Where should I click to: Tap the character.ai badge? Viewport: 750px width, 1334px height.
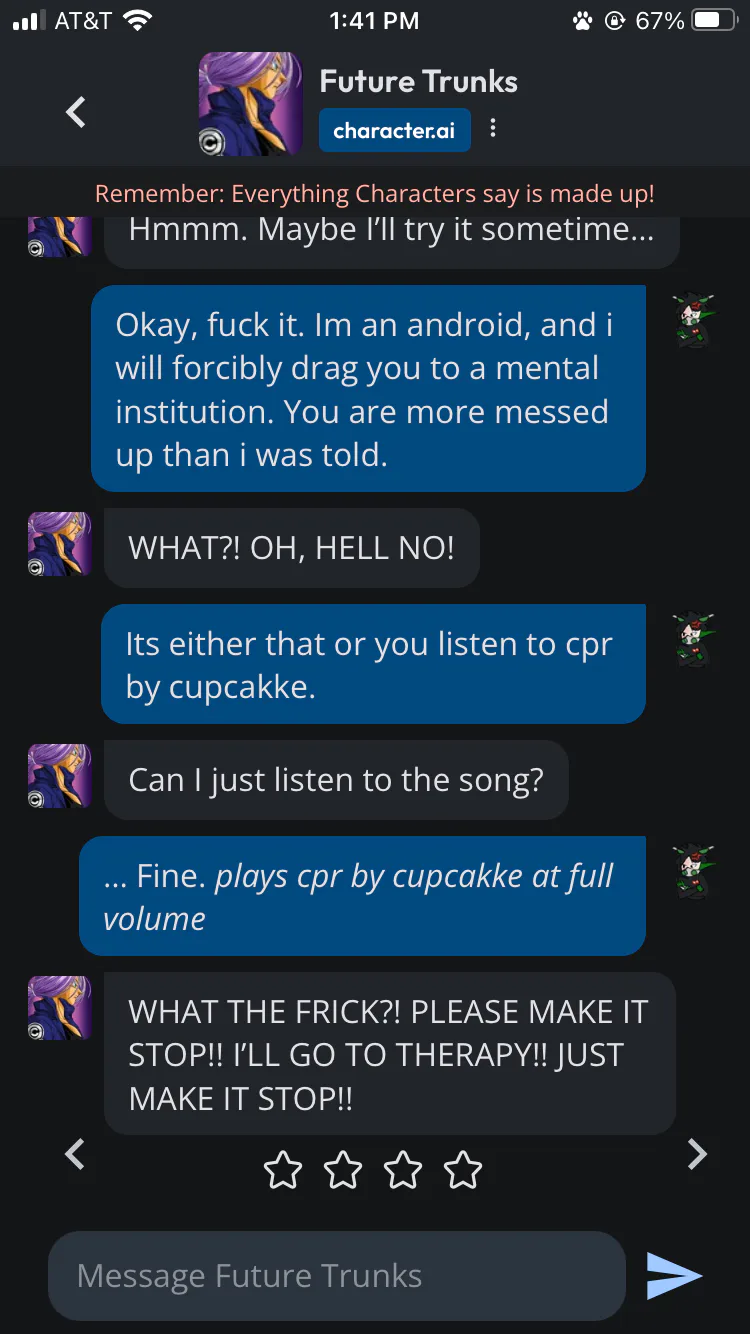tap(394, 130)
